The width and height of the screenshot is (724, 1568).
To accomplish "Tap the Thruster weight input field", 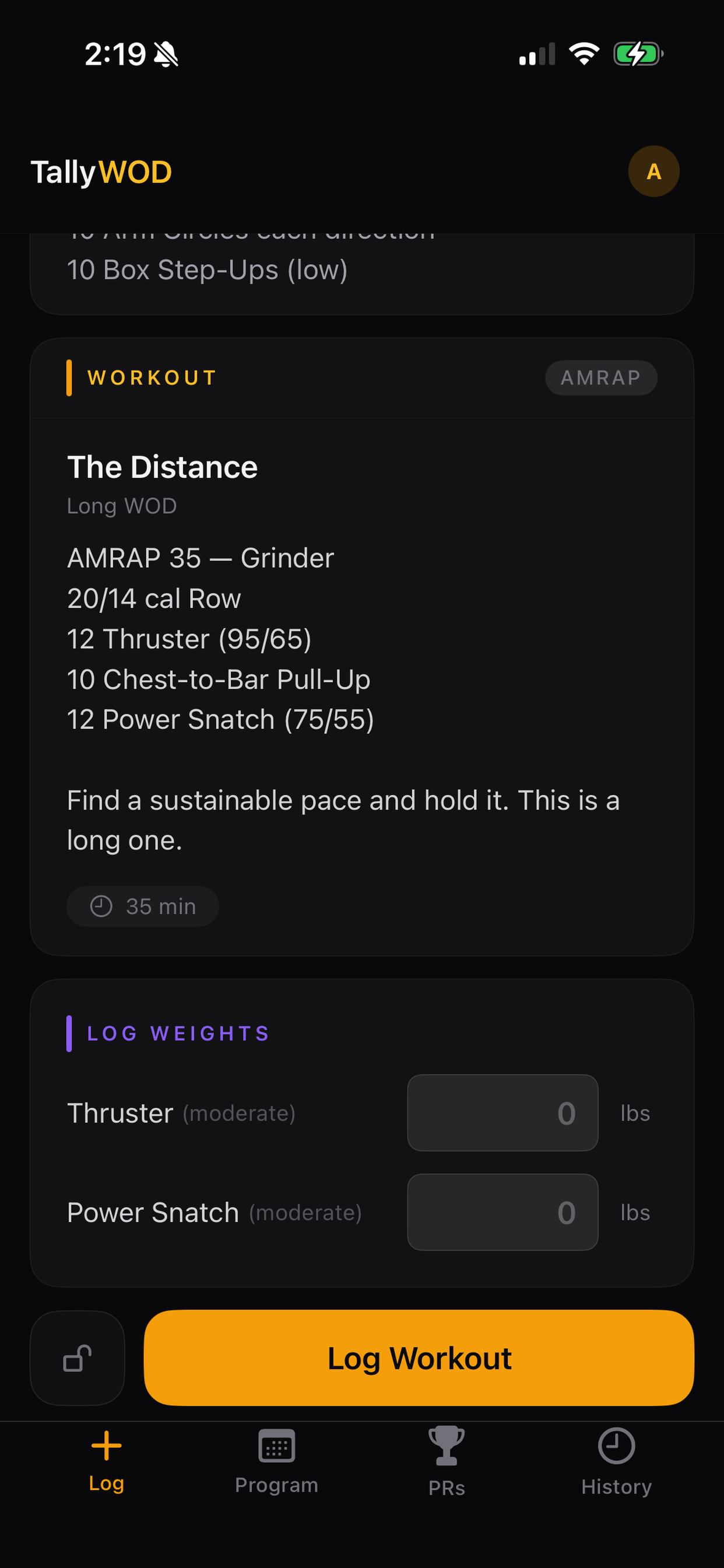I will click(x=502, y=1112).
